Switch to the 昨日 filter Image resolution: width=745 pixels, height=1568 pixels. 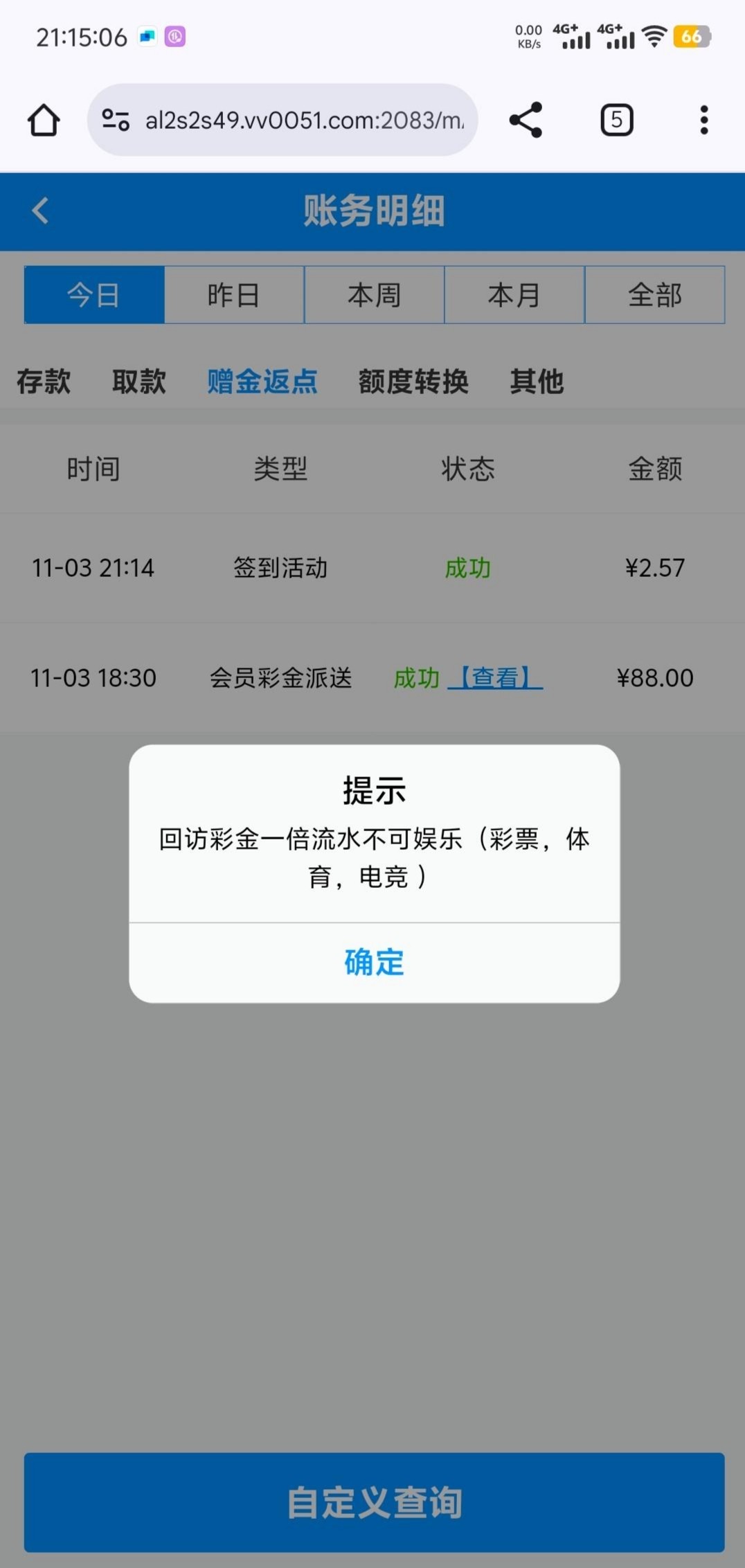click(x=234, y=295)
